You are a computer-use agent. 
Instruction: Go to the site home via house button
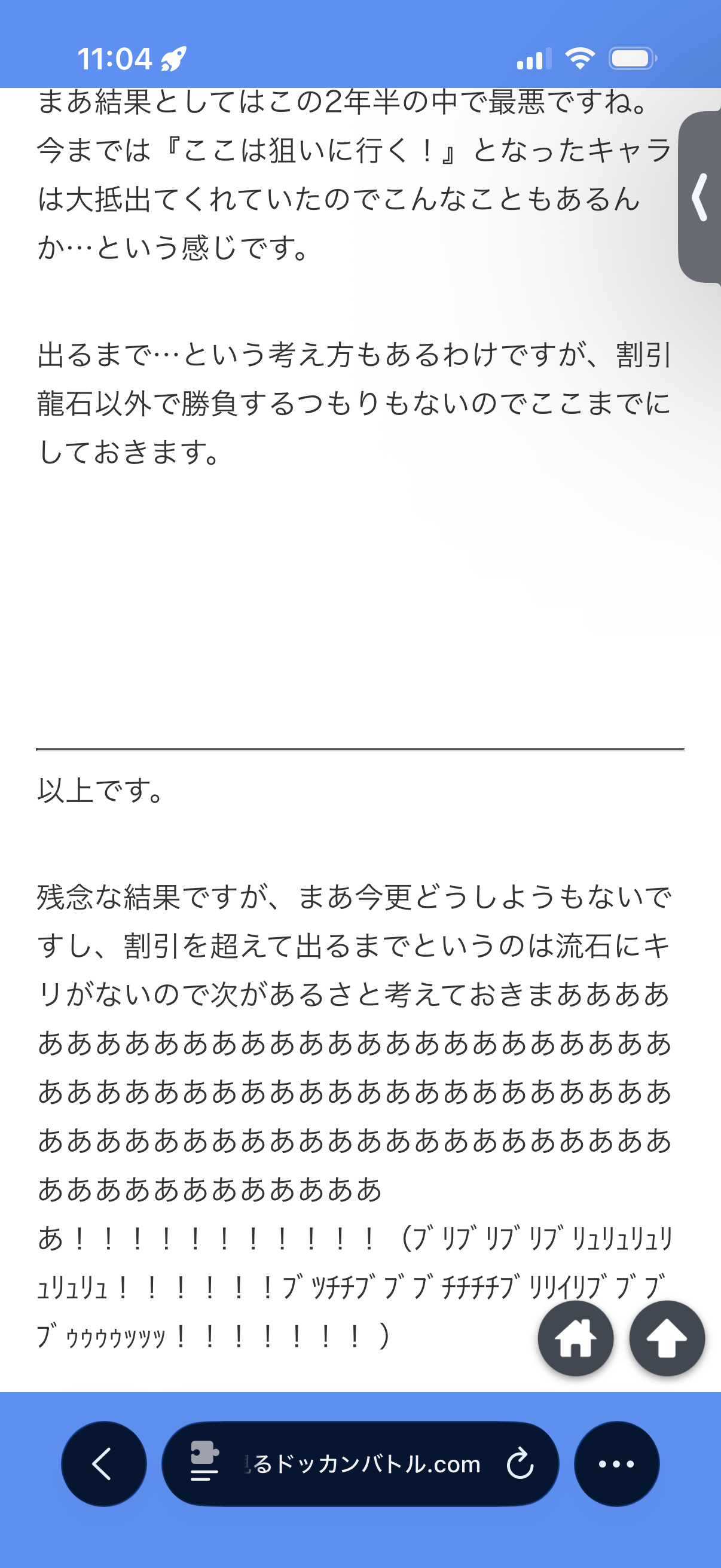click(575, 1338)
